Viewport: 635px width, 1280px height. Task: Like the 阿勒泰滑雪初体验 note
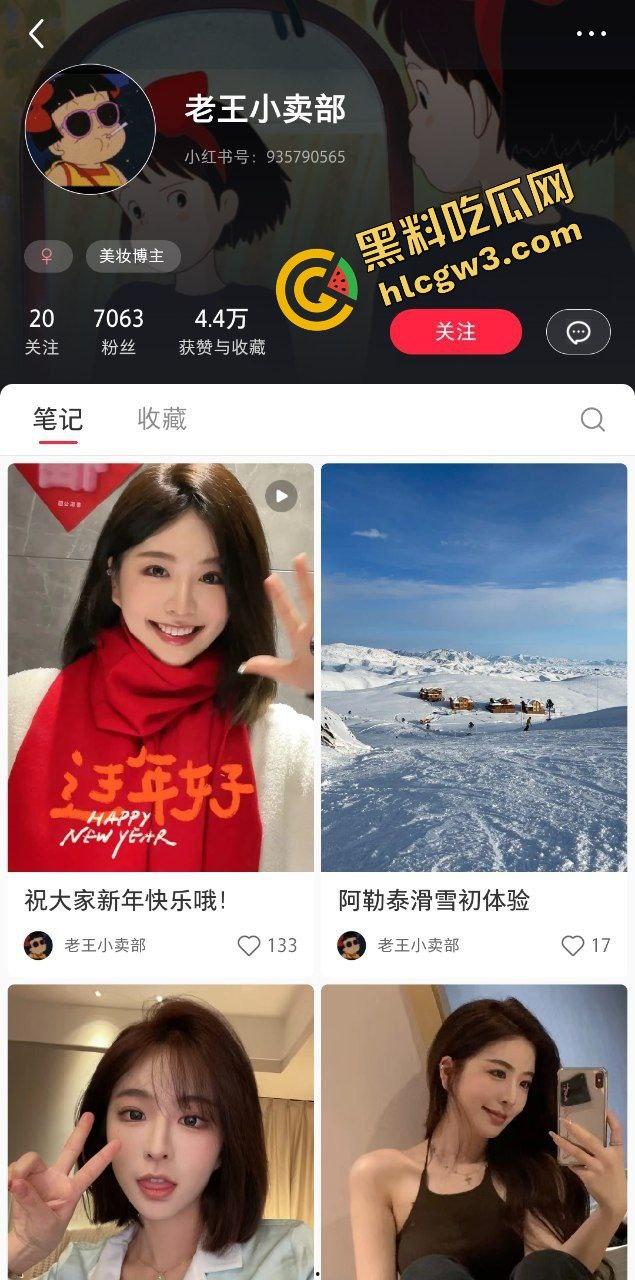coord(572,945)
